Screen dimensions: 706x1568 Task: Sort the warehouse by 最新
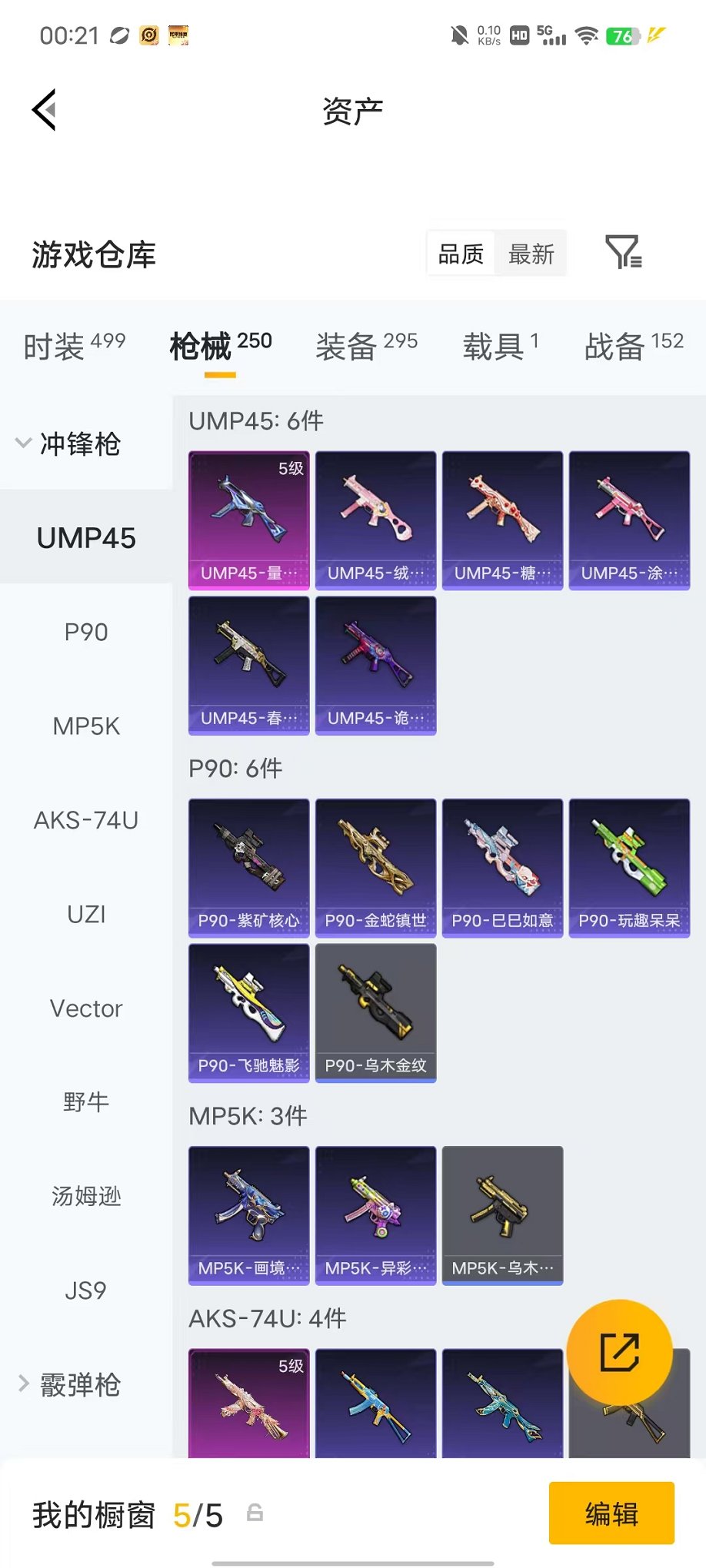point(531,254)
